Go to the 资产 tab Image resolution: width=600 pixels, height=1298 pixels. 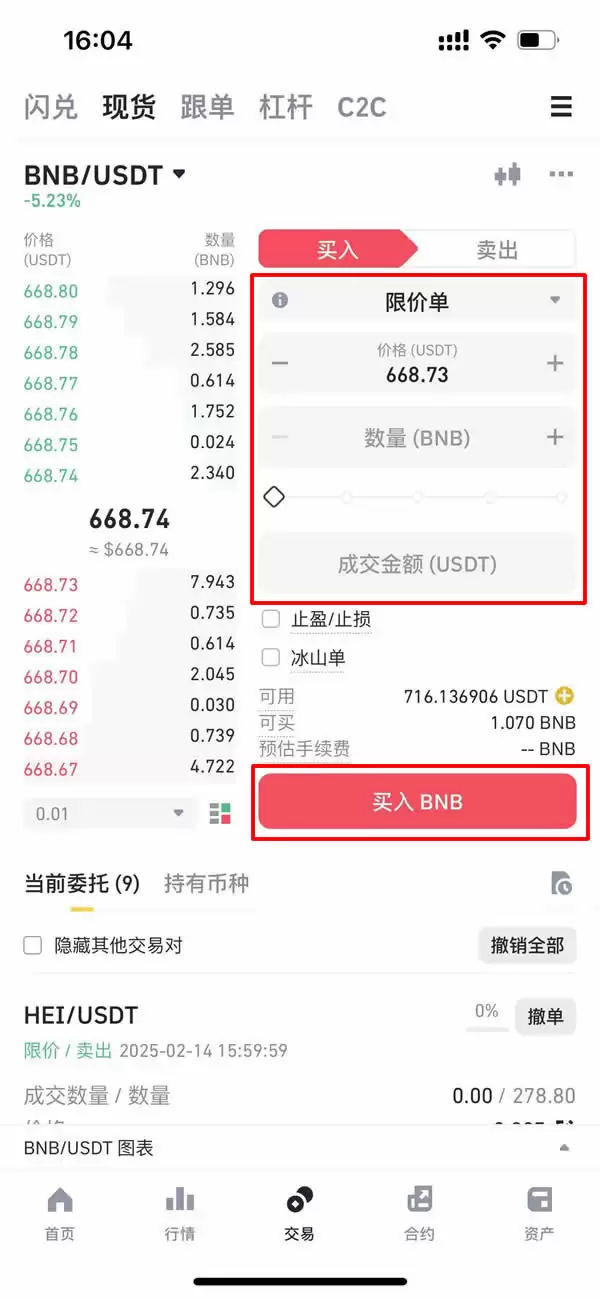539,1213
